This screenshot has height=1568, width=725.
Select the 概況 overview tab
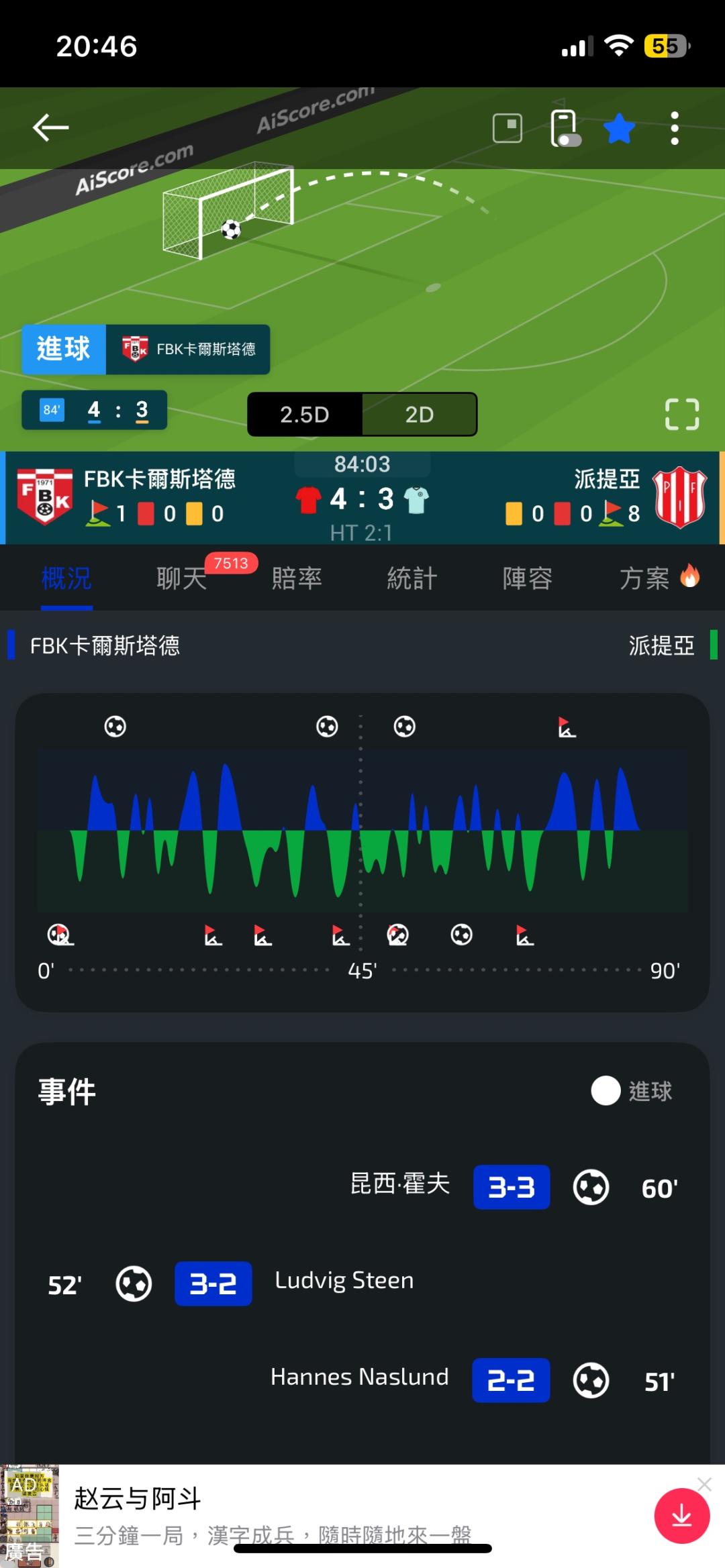point(66,578)
